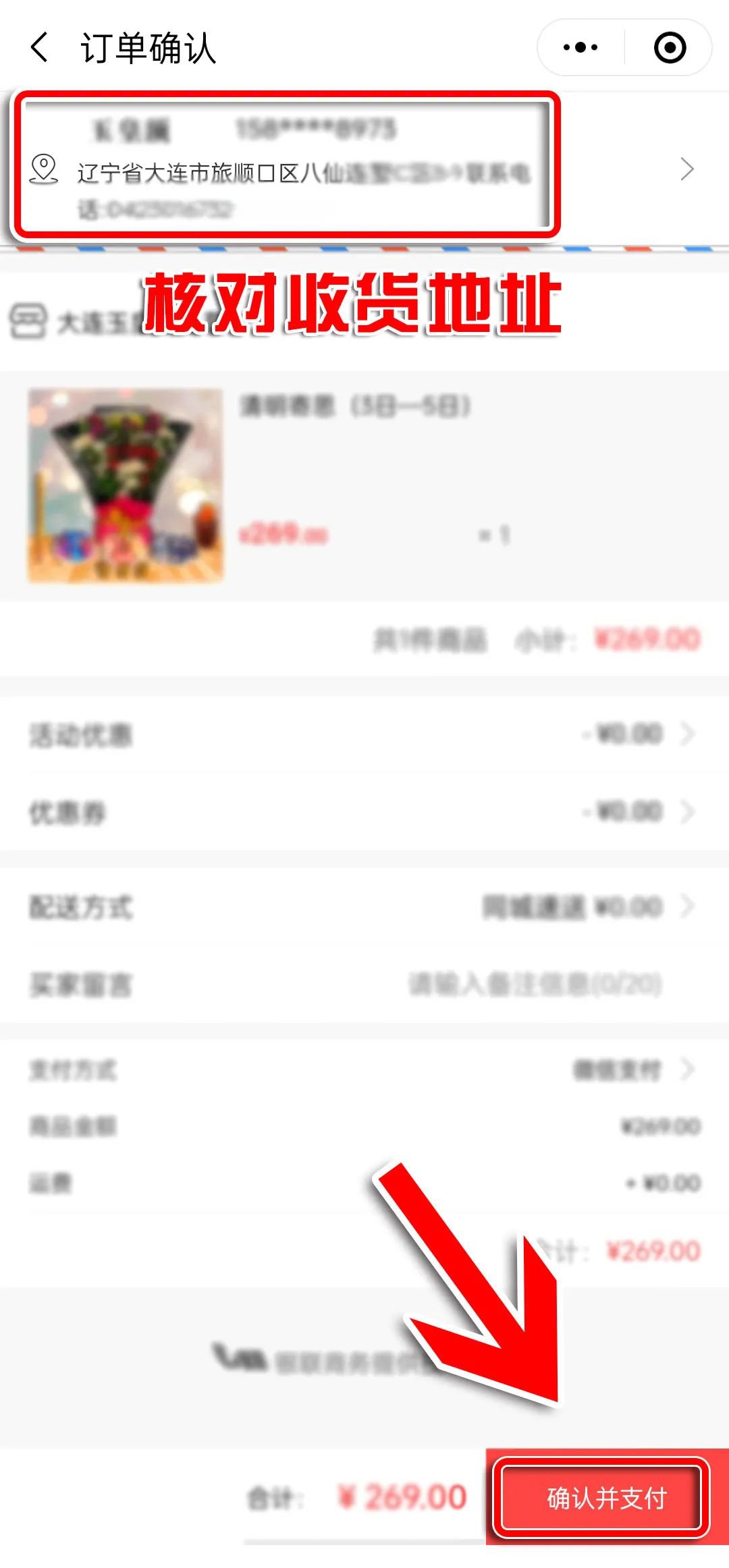Go back from the 订单确认 page

[40, 48]
